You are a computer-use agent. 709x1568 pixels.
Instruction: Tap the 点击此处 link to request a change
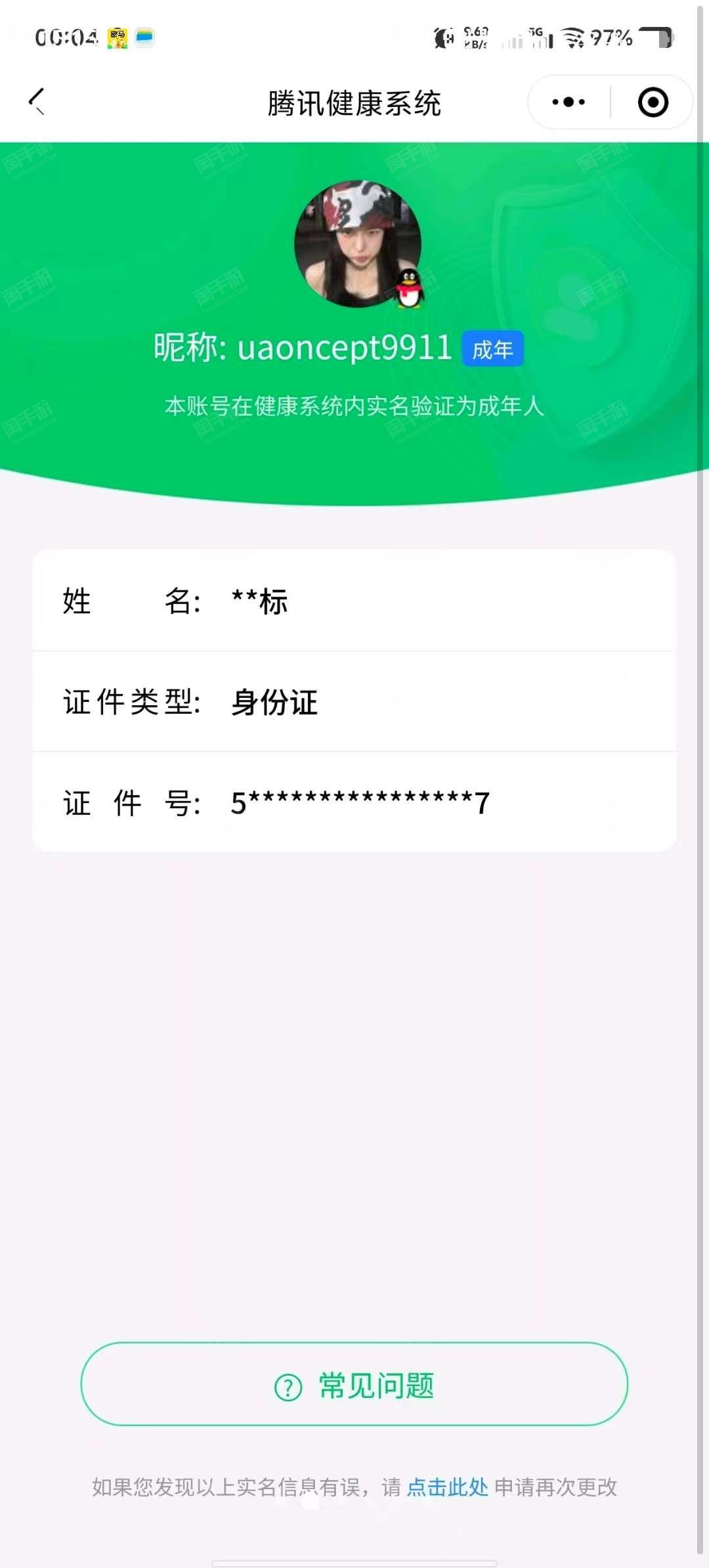447,1487
